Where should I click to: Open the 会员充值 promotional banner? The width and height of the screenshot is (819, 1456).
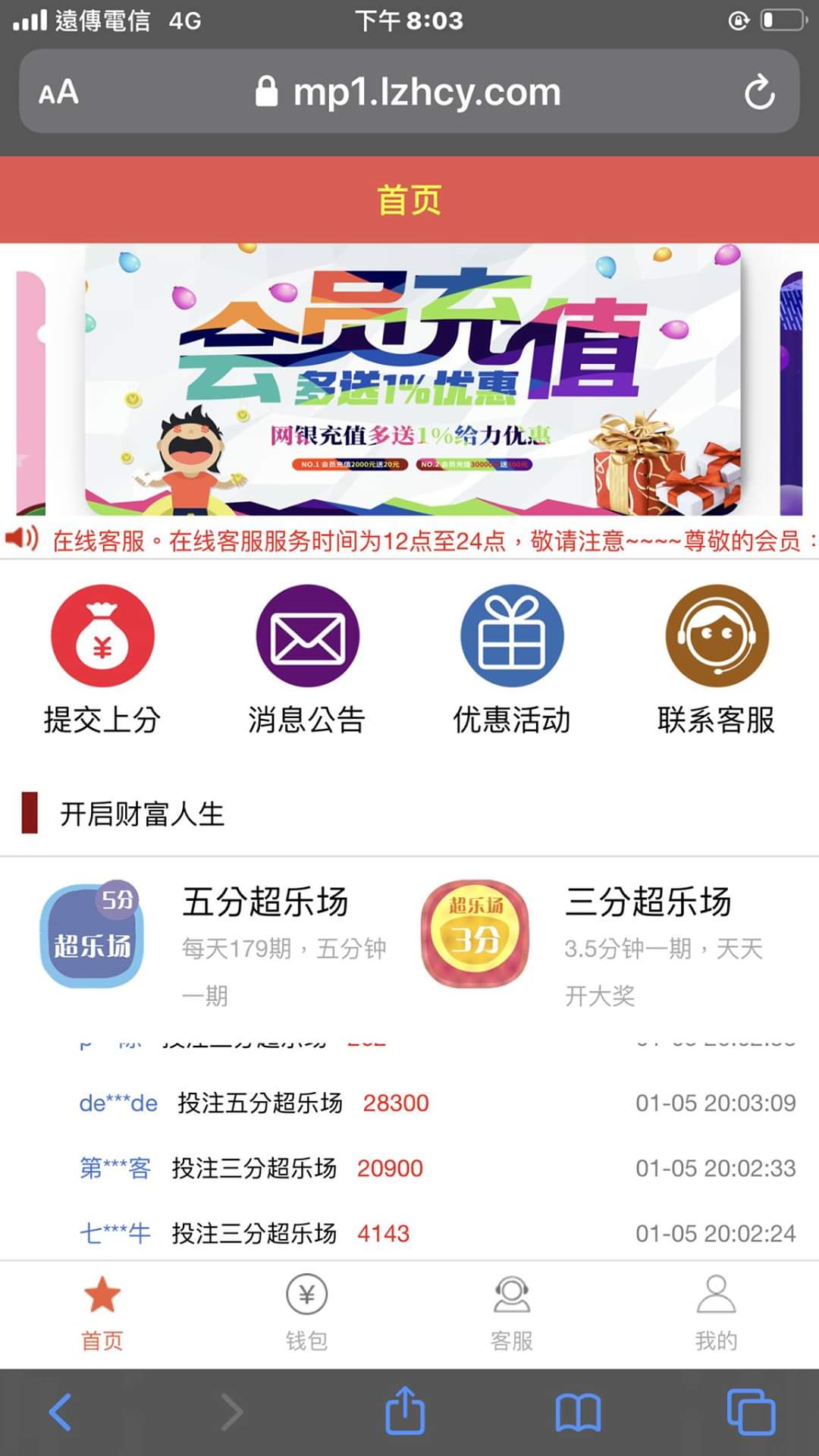point(413,379)
